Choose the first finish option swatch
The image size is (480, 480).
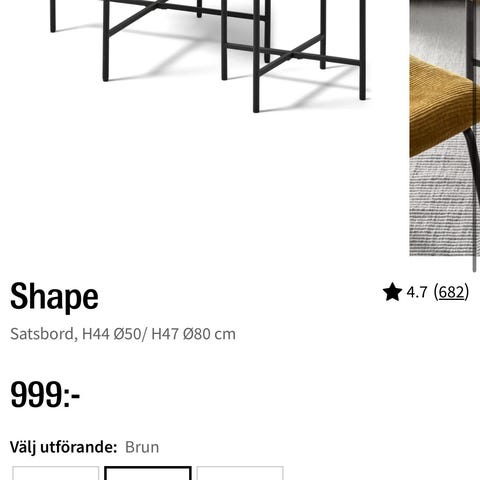[56, 473]
